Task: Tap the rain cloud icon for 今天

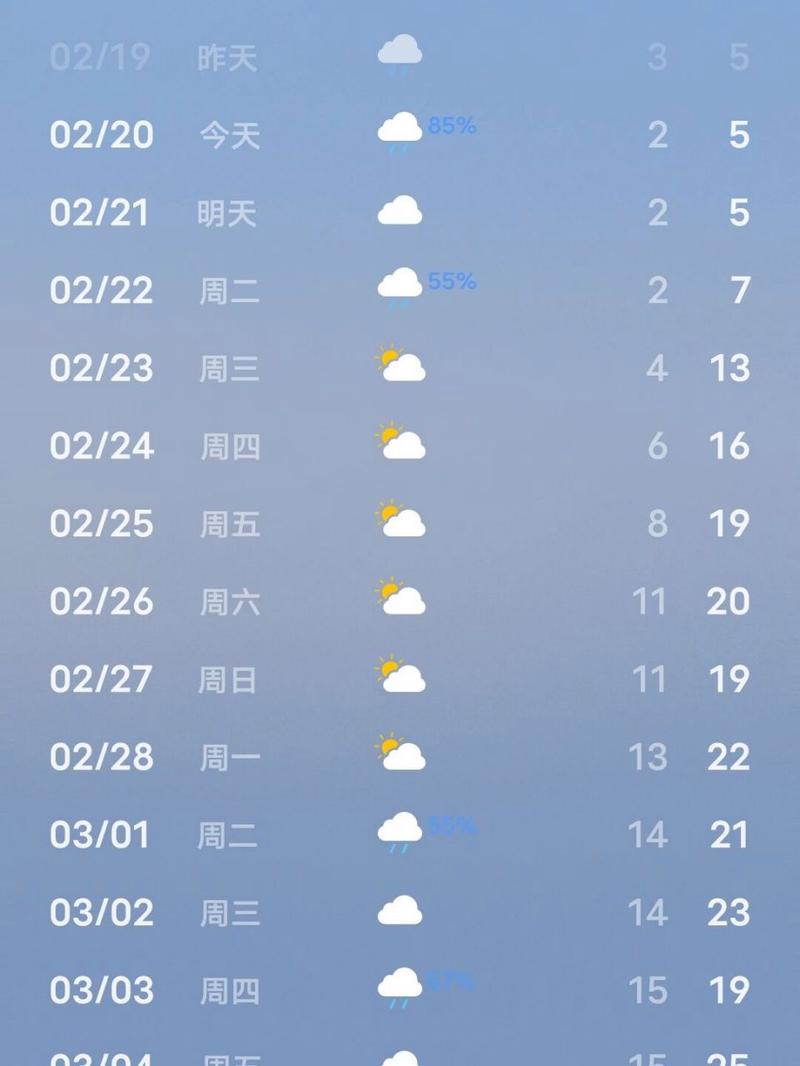Action: coord(400,130)
